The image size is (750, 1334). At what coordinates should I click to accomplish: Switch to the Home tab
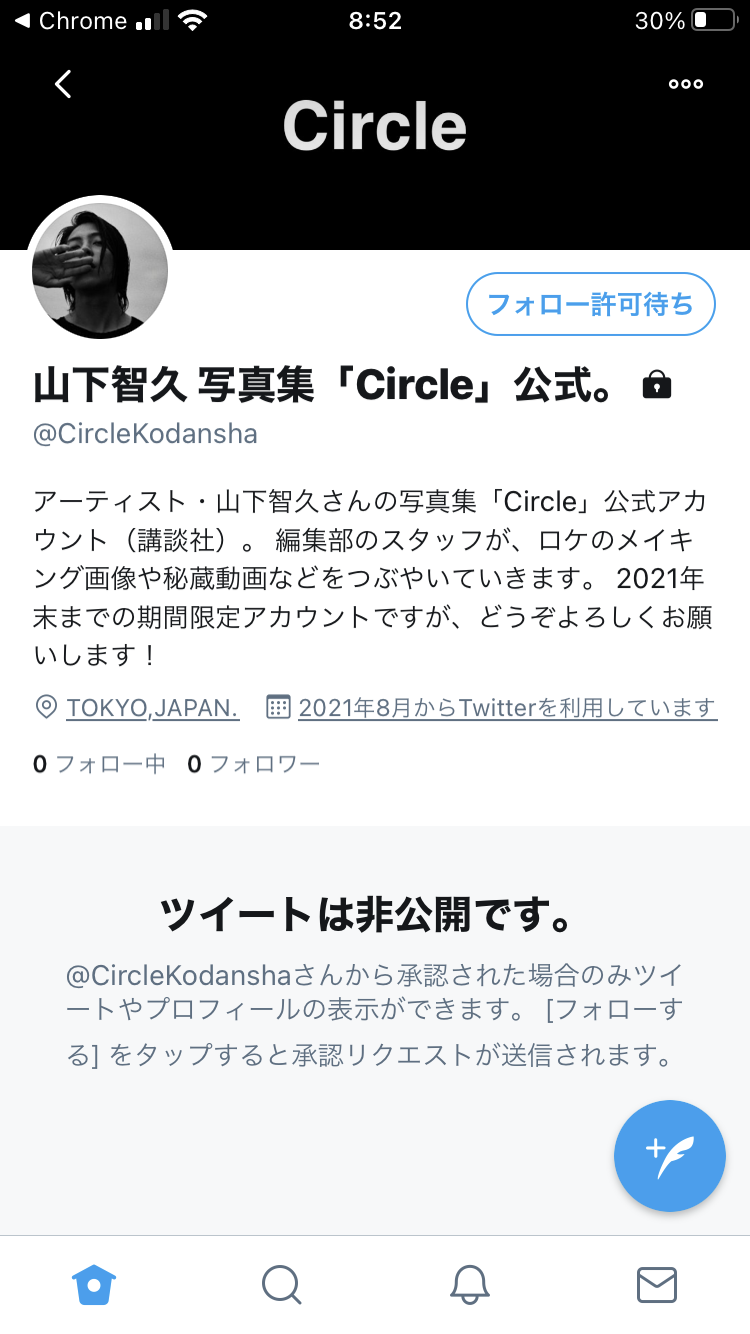pyautogui.click(x=94, y=1284)
